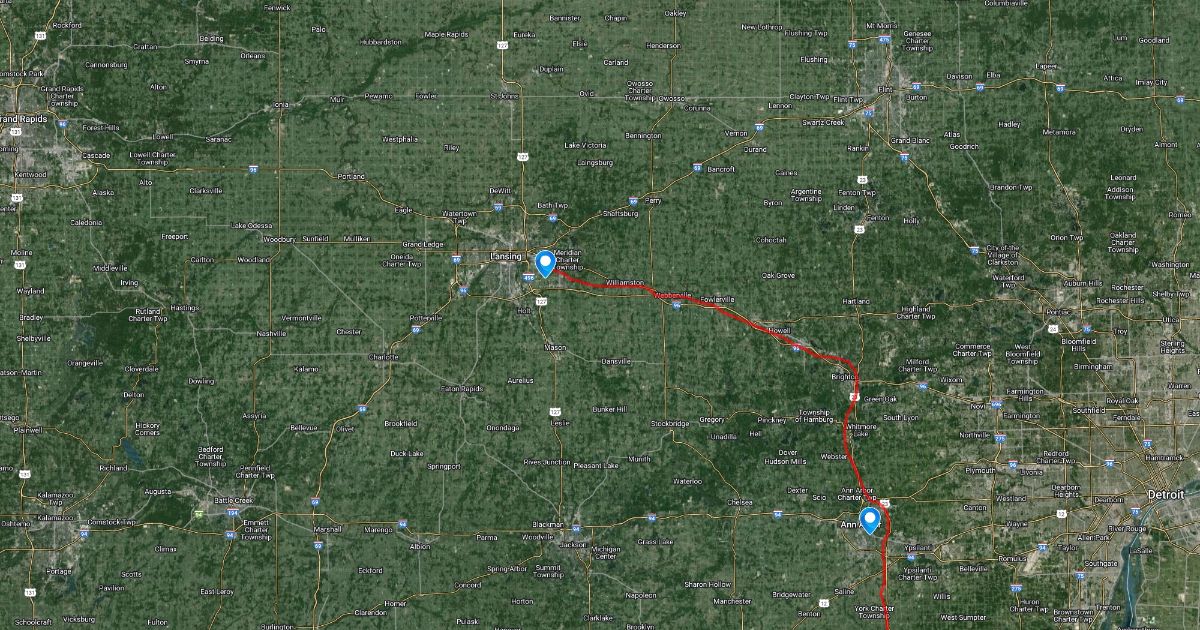Tap the location pin near Lansing
The width and height of the screenshot is (1200, 630).
pos(545,263)
